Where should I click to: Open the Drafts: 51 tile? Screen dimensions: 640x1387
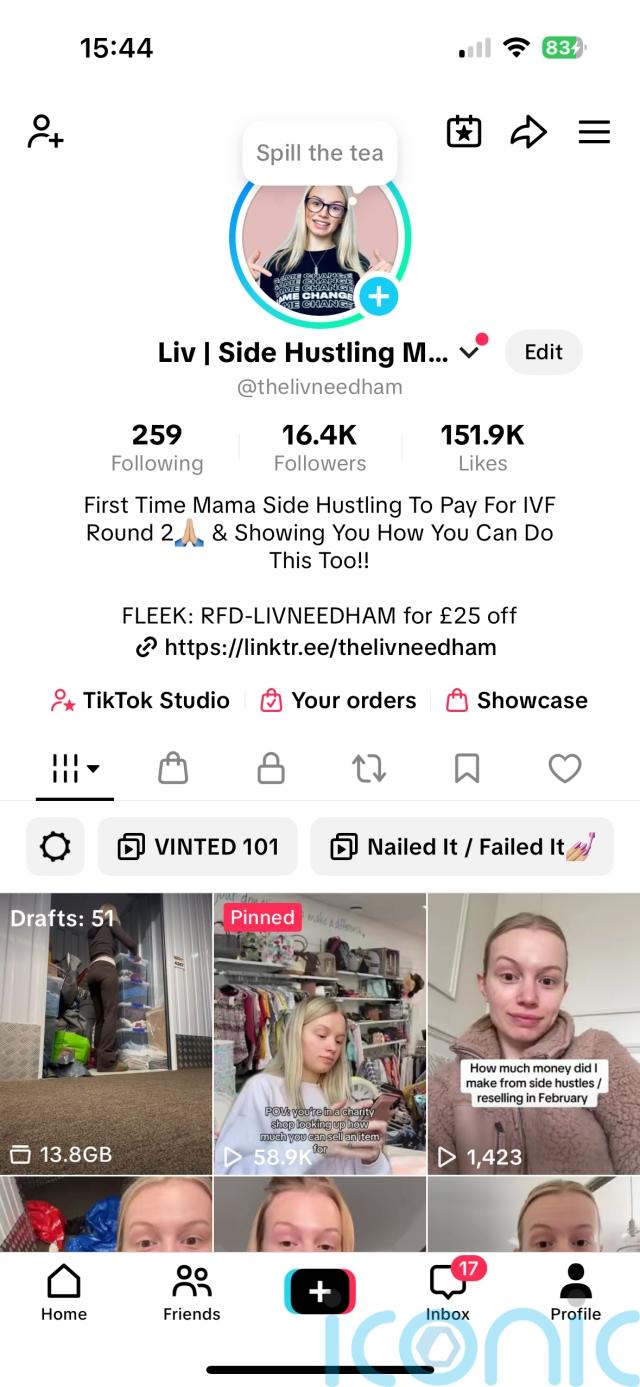(x=106, y=1033)
